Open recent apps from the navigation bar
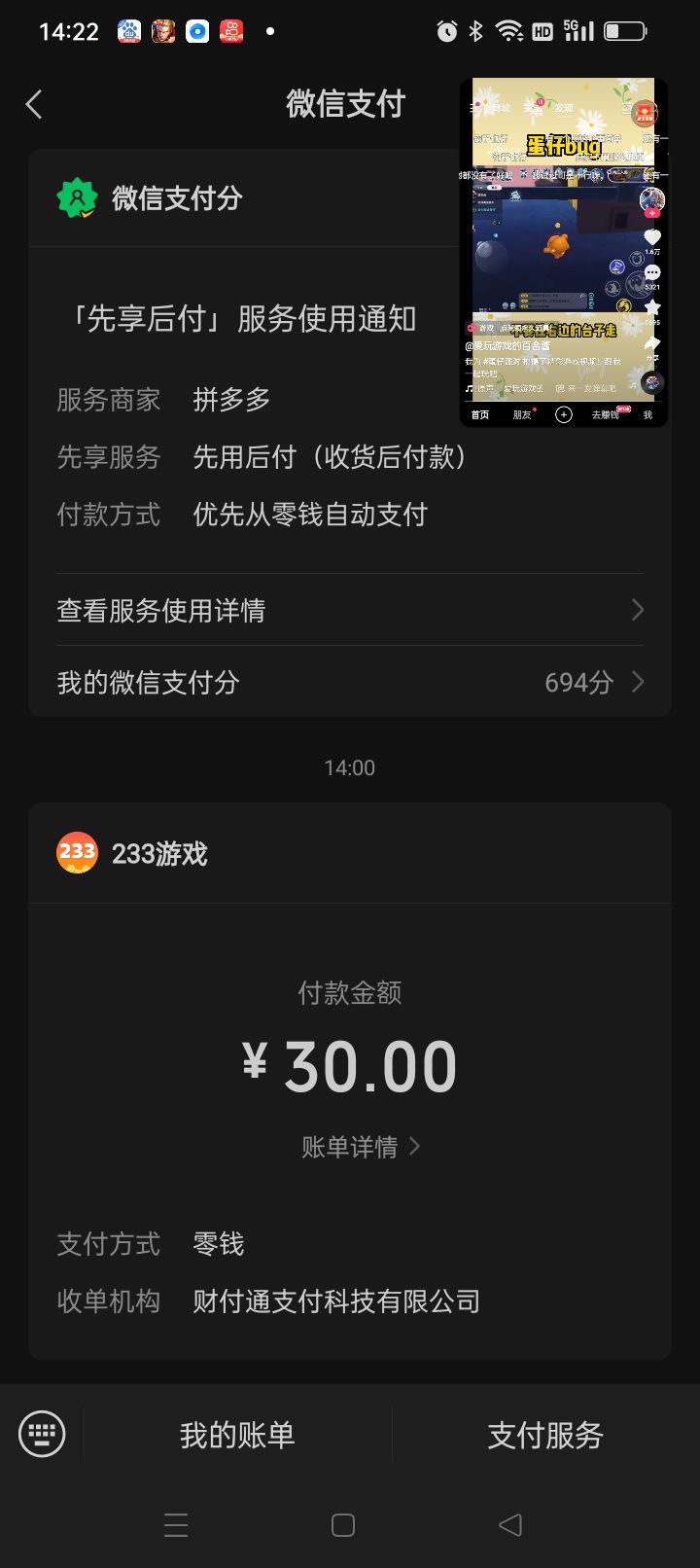This screenshot has height=1568, width=700. coord(176,1525)
